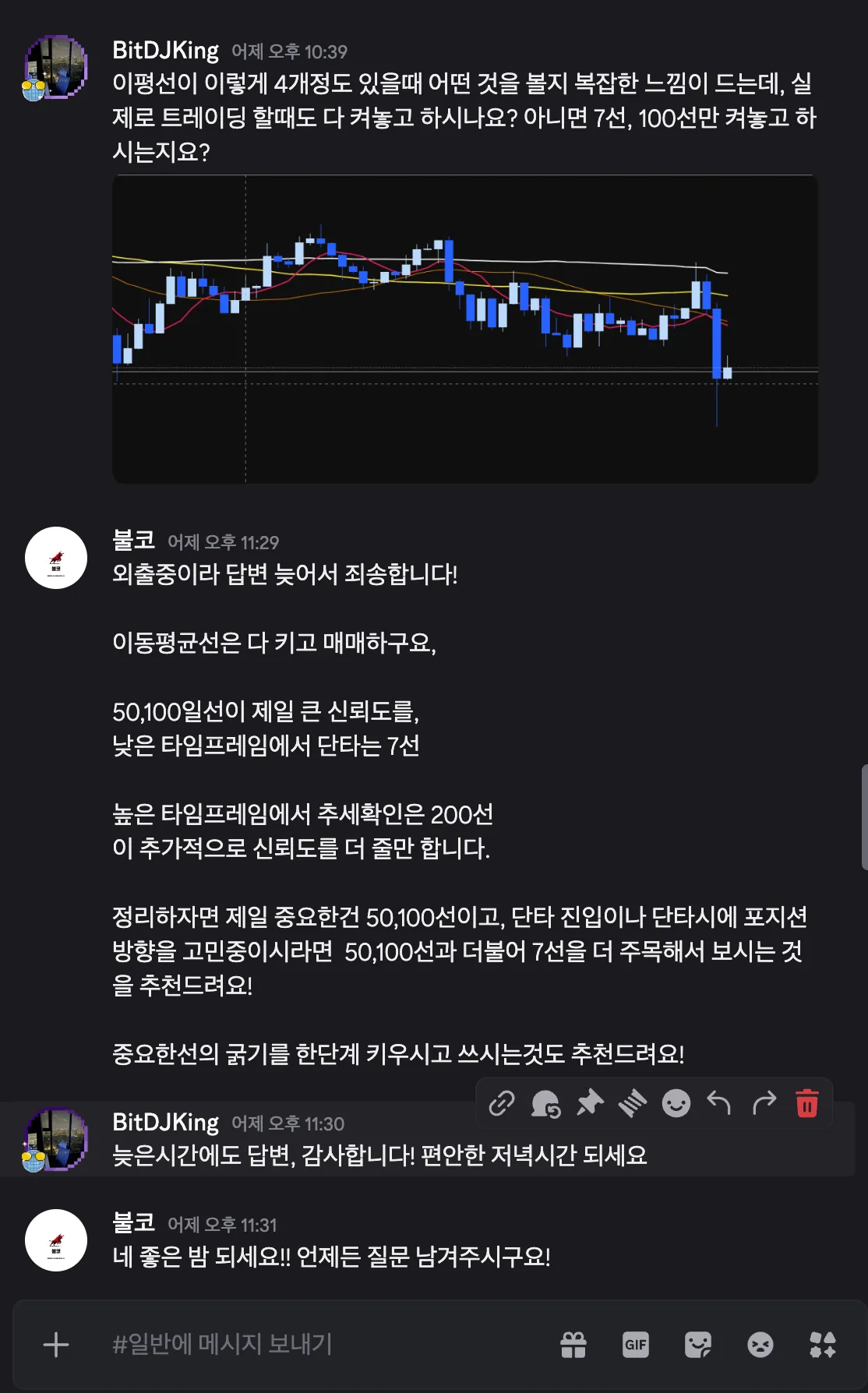Enlarge the candlestick chart image
This screenshot has height=1393, width=868.
point(465,327)
